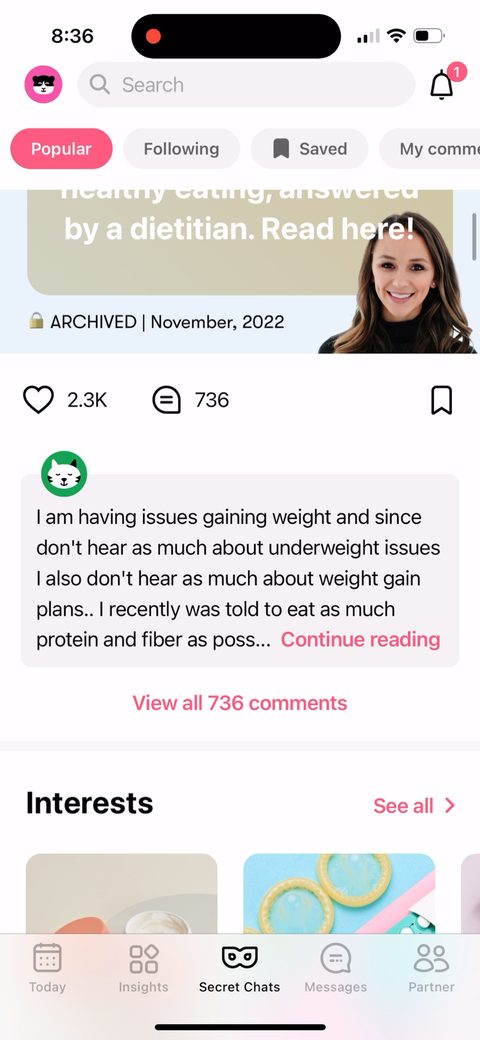480x1040 pixels.
Task: Switch to the Insights tab
Action: pos(143,968)
